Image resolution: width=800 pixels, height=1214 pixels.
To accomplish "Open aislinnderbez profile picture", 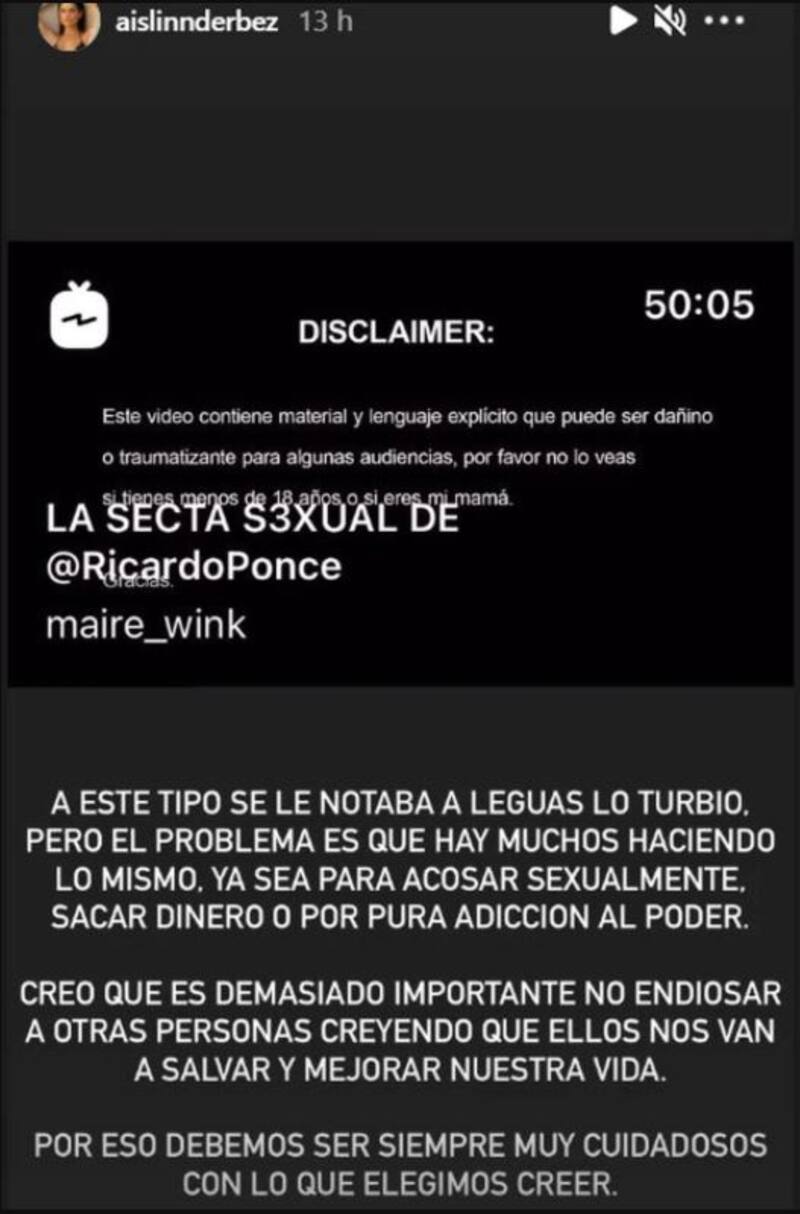I will (68, 24).
